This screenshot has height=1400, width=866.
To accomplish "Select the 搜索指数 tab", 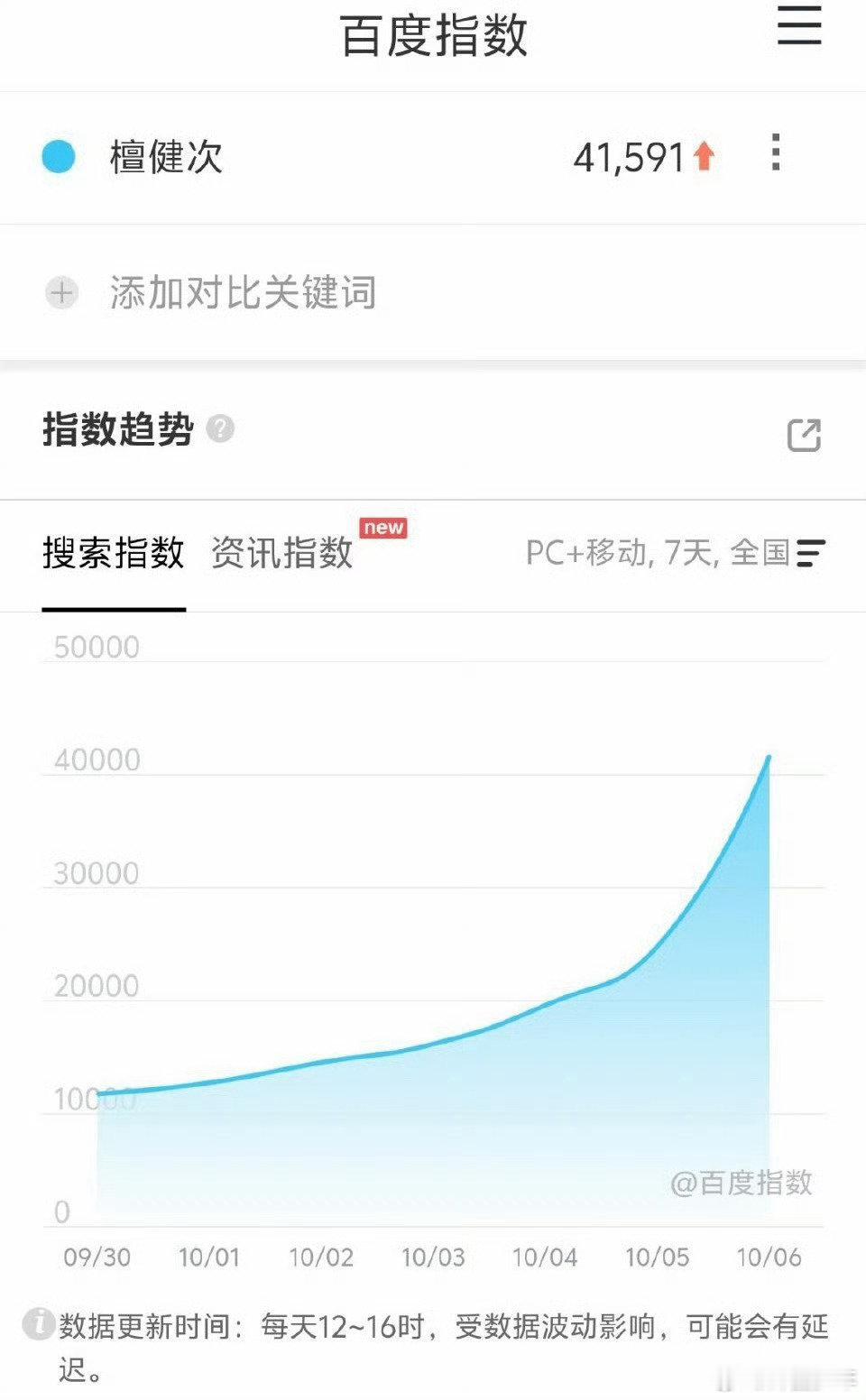I will 114,552.
